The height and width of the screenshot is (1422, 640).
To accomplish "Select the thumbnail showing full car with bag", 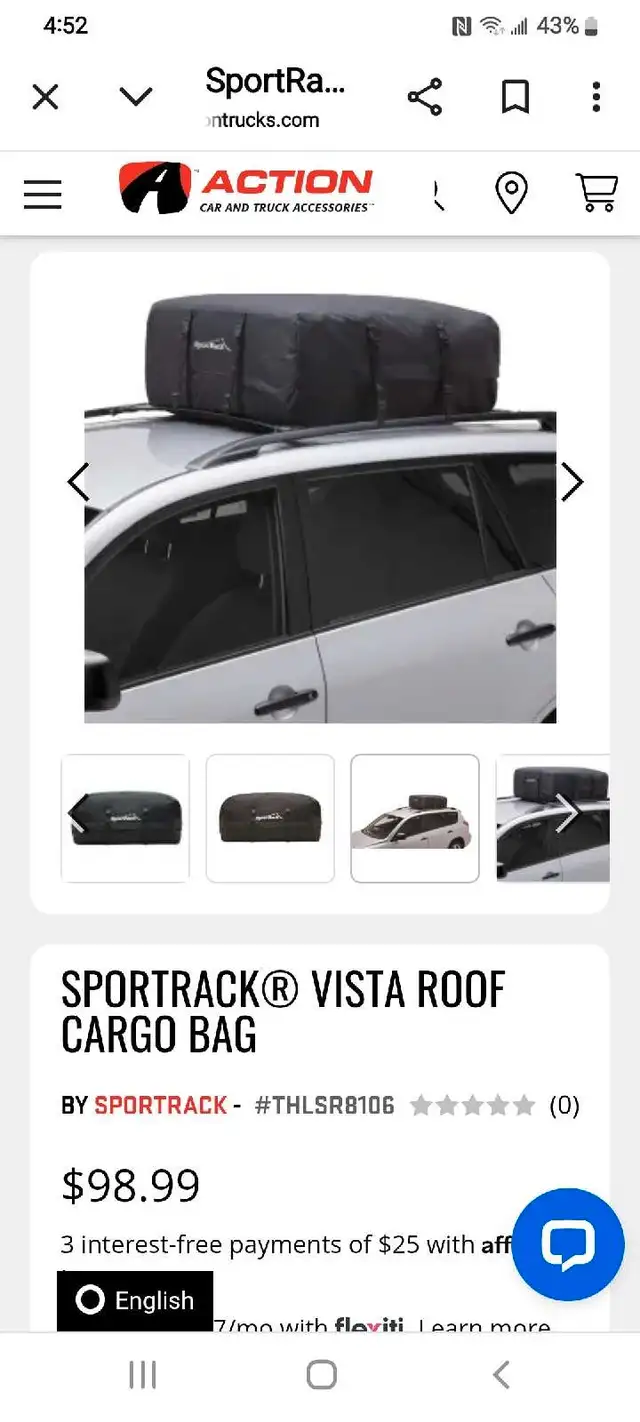I will [x=415, y=818].
